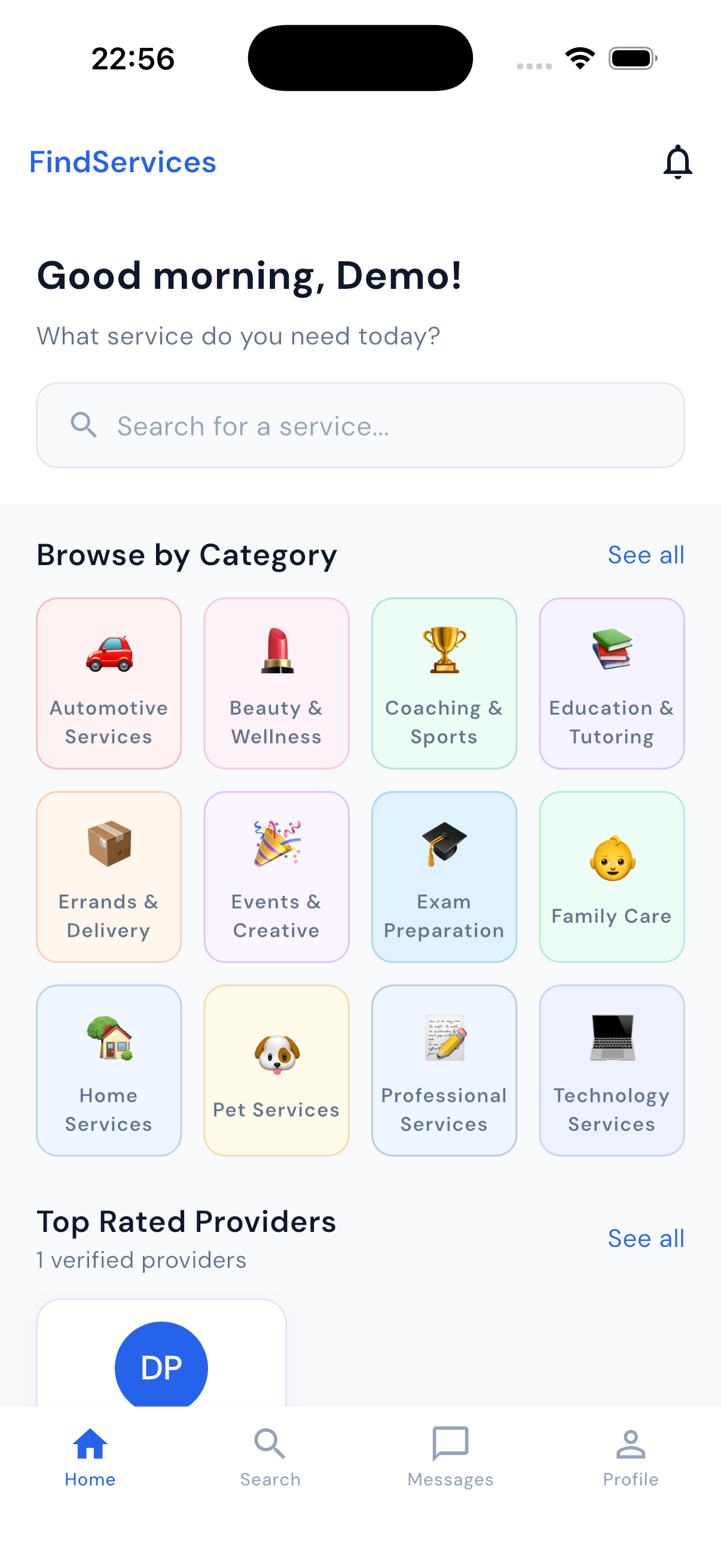Open the notifications bell
The image size is (721, 1568).
(x=677, y=162)
